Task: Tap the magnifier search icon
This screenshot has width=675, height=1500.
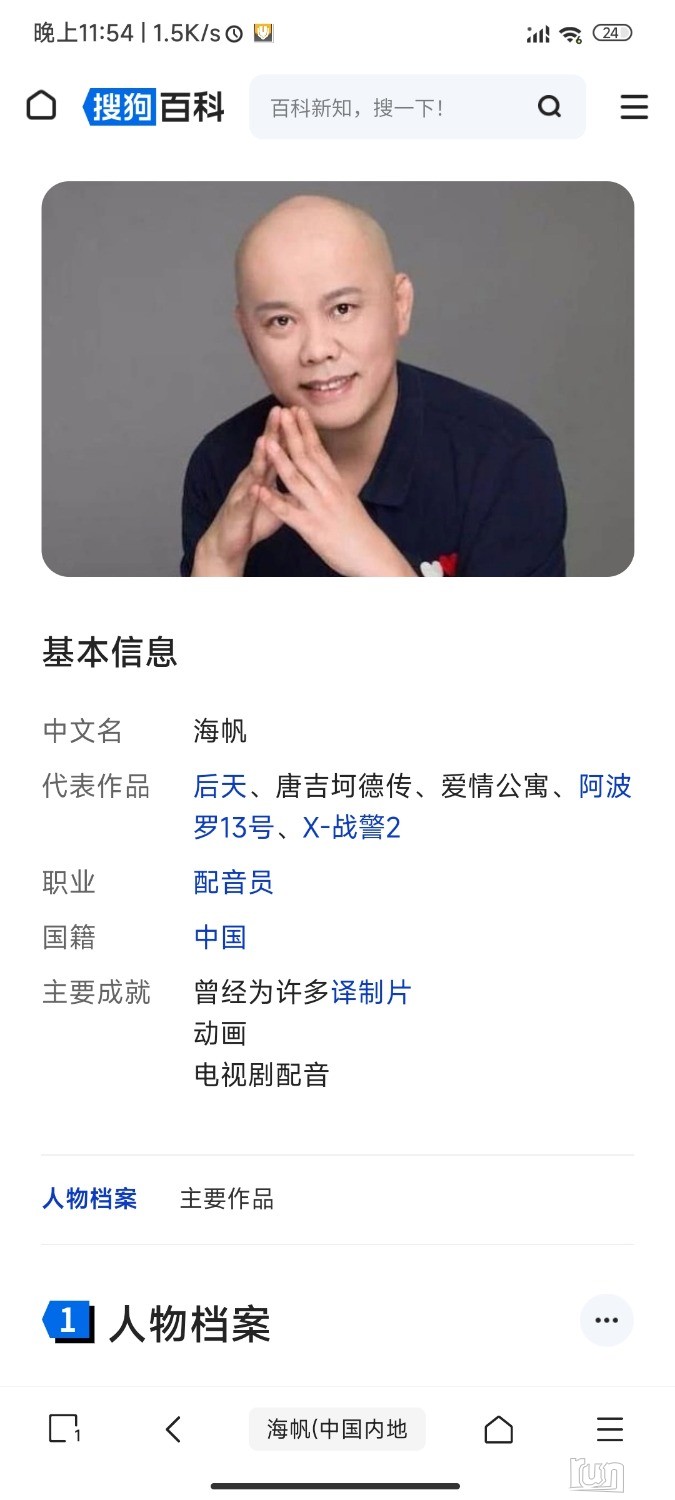Action: click(x=549, y=107)
